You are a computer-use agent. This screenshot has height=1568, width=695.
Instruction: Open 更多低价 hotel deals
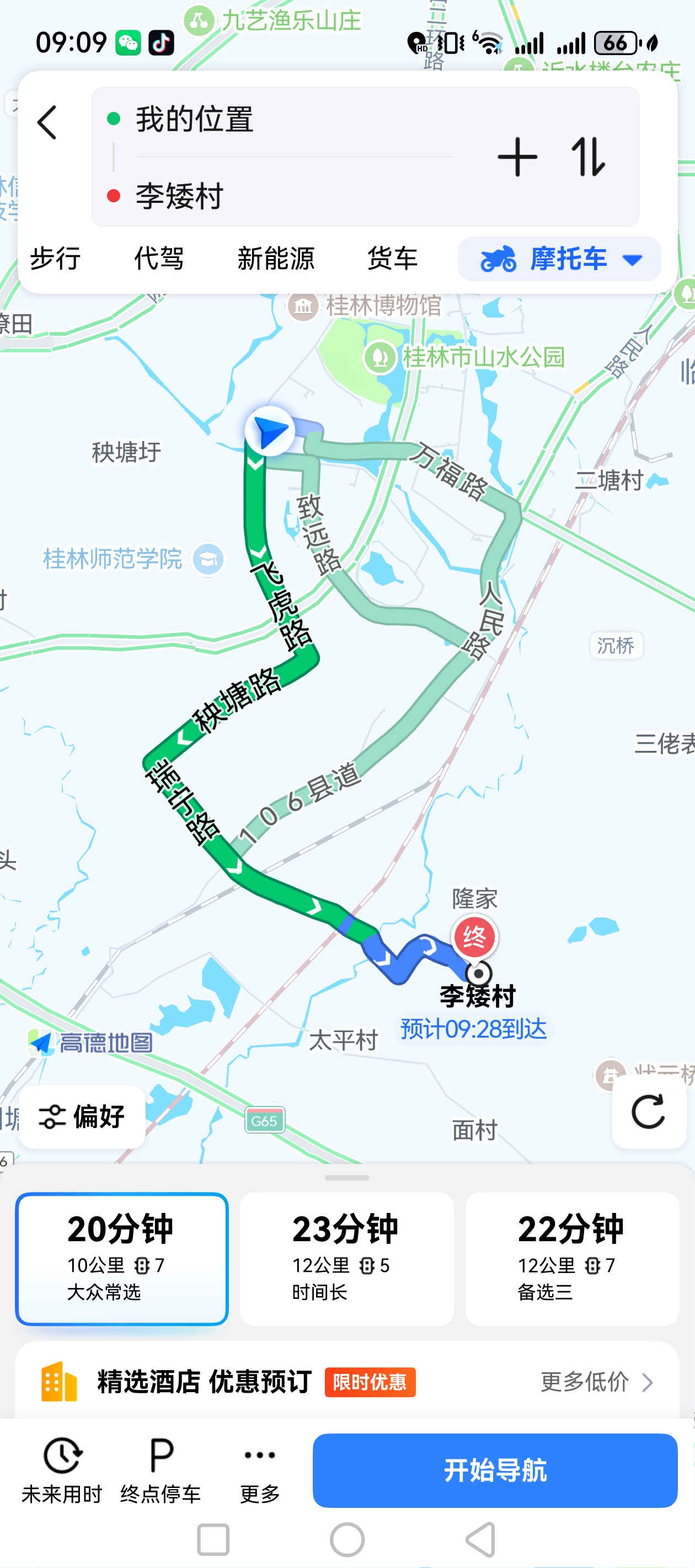596,1382
